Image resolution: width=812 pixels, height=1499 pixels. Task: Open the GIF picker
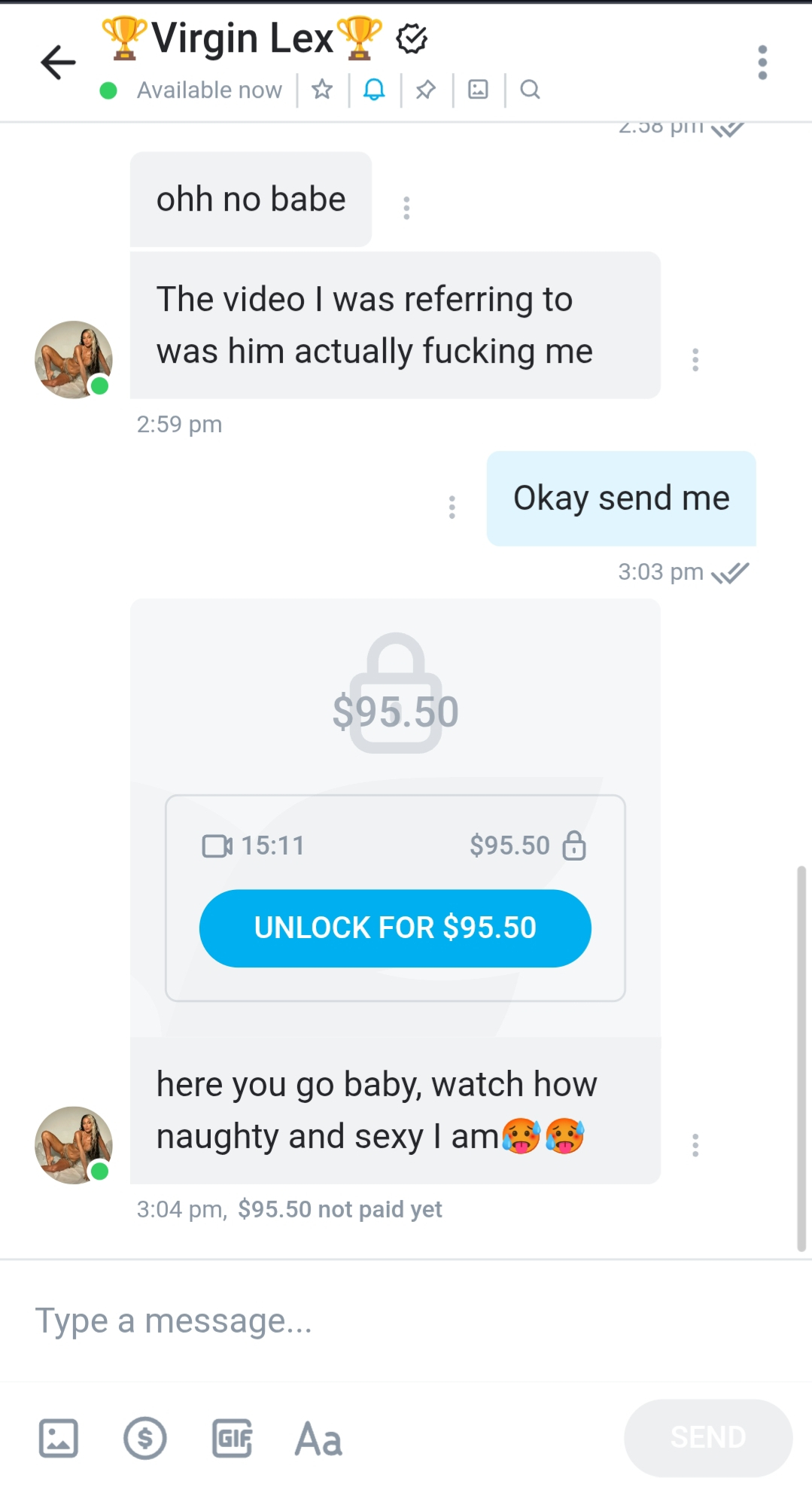(x=232, y=1438)
